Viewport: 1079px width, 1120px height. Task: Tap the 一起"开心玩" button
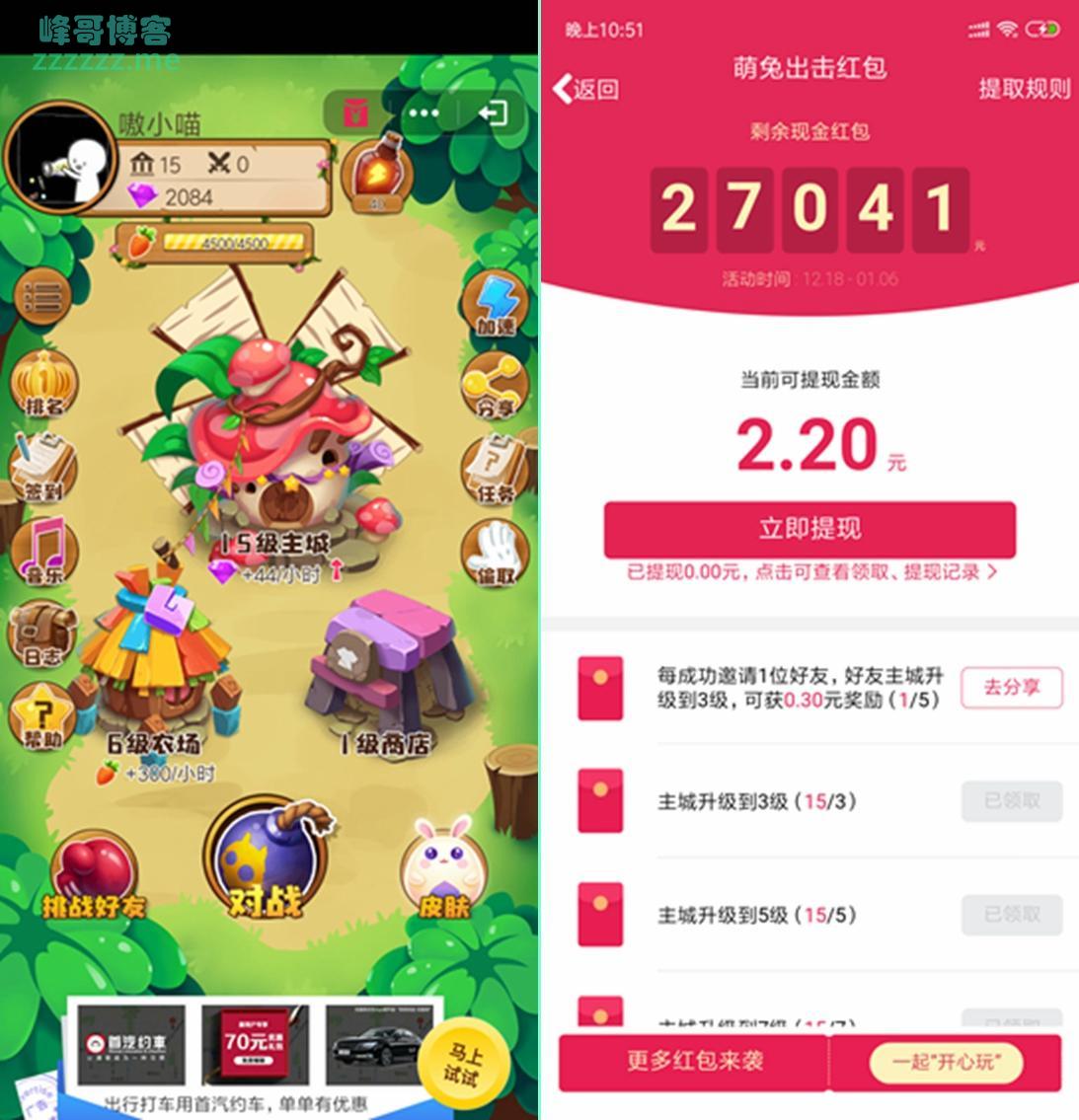(x=946, y=1063)
